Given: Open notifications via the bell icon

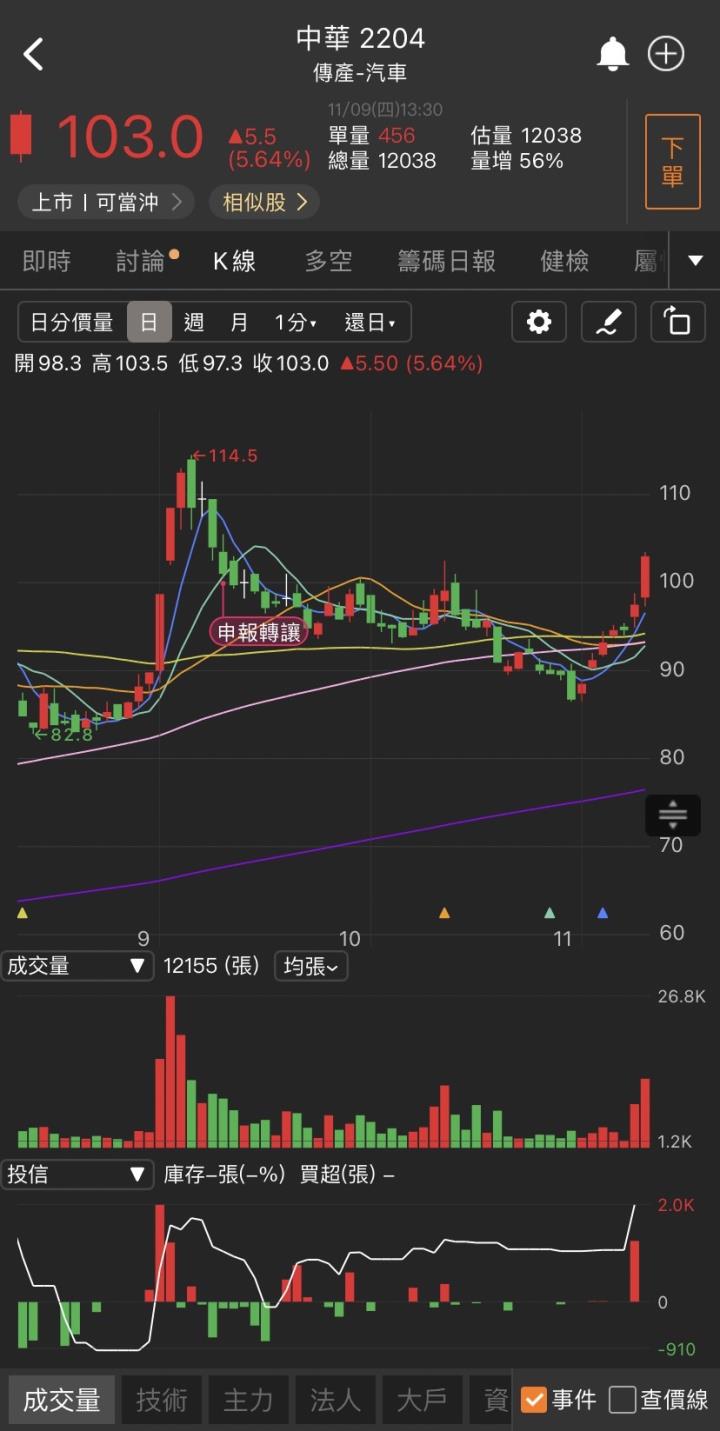Looking at the screenshot, I should click(613, 53).
